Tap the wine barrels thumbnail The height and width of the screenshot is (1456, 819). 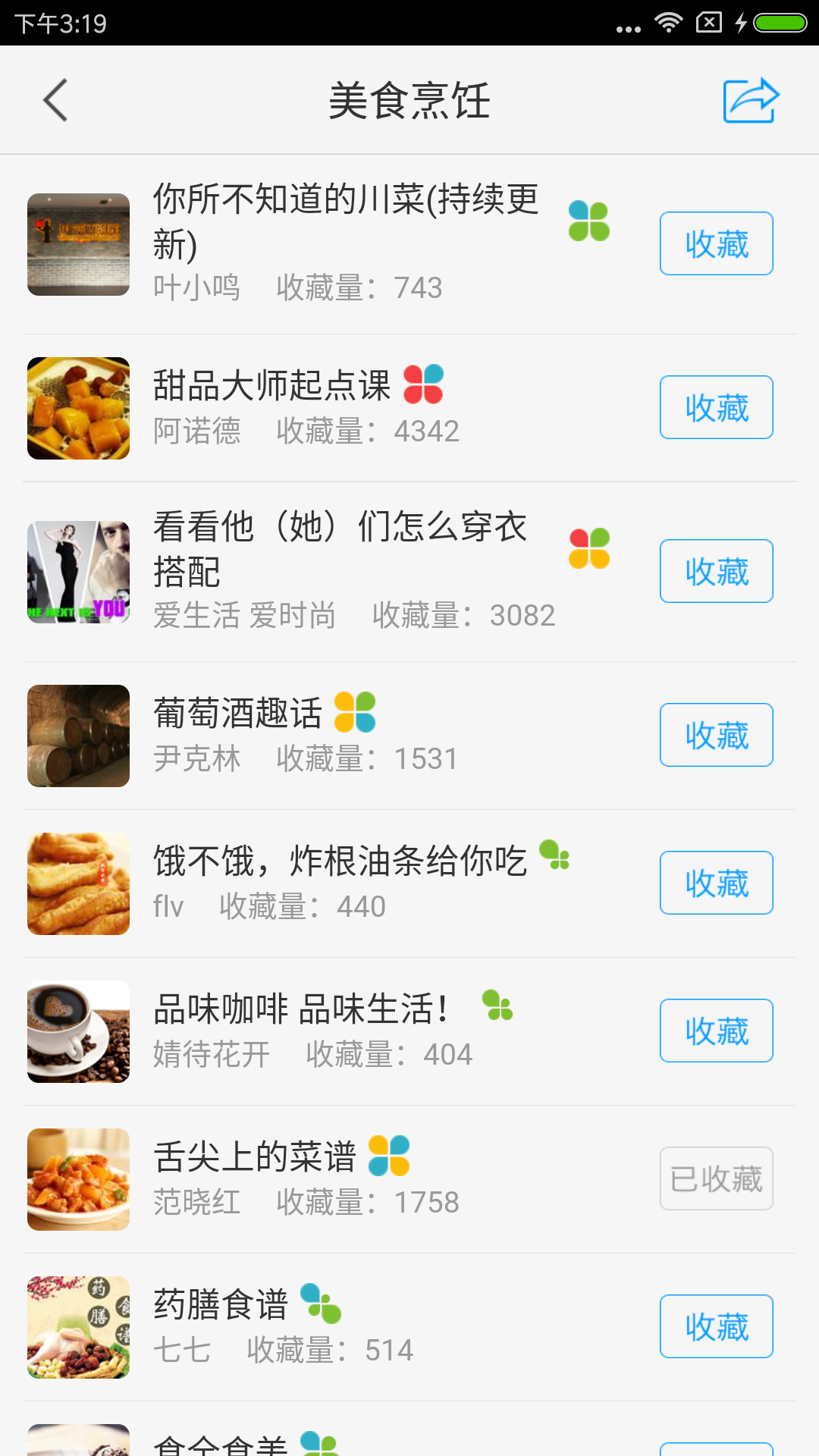click(x=78, y=735)
